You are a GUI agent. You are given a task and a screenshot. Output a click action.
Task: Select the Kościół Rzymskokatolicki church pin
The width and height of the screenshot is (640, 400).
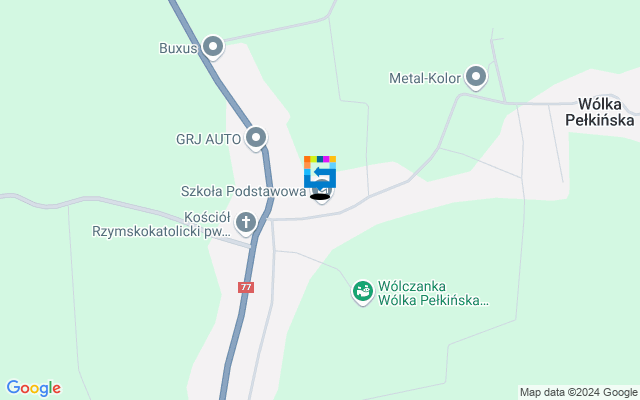pos(245,221)
